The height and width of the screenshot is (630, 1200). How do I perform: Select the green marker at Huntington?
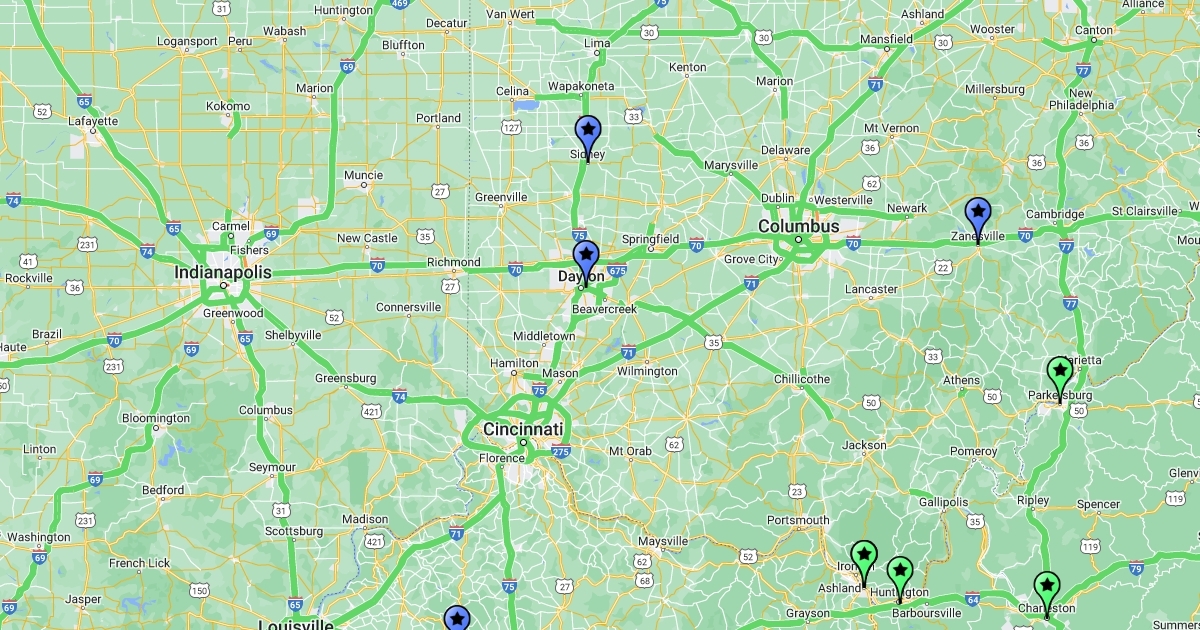[x=900, y=573]
